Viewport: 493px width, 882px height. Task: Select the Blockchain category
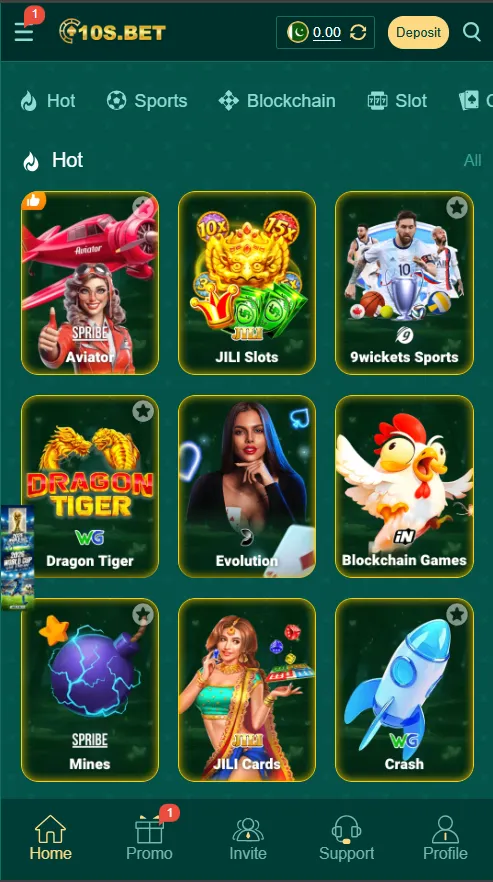(x=277, y=101)
